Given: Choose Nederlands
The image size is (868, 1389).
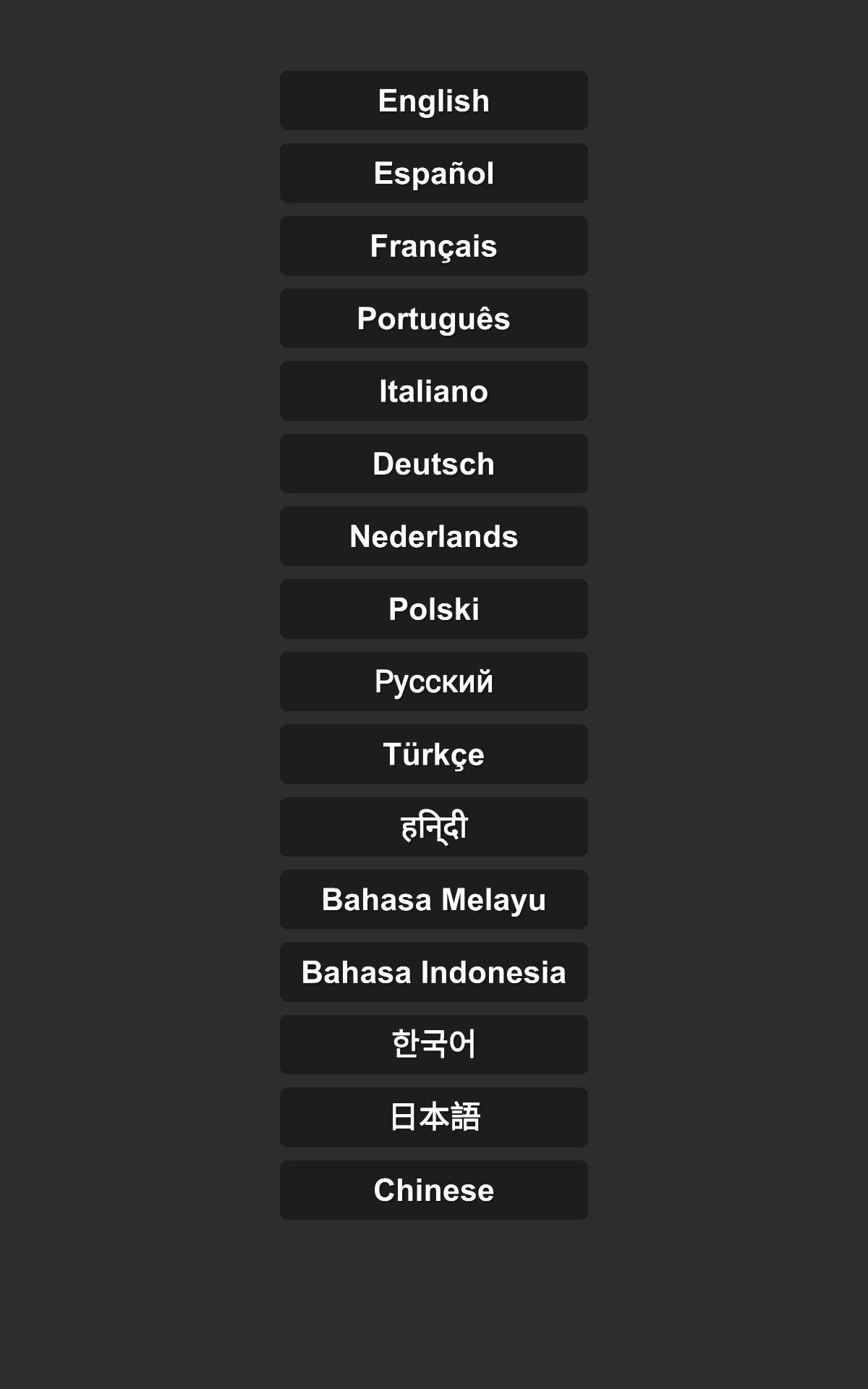Looking at the screenshot, I should pos(434,536).
